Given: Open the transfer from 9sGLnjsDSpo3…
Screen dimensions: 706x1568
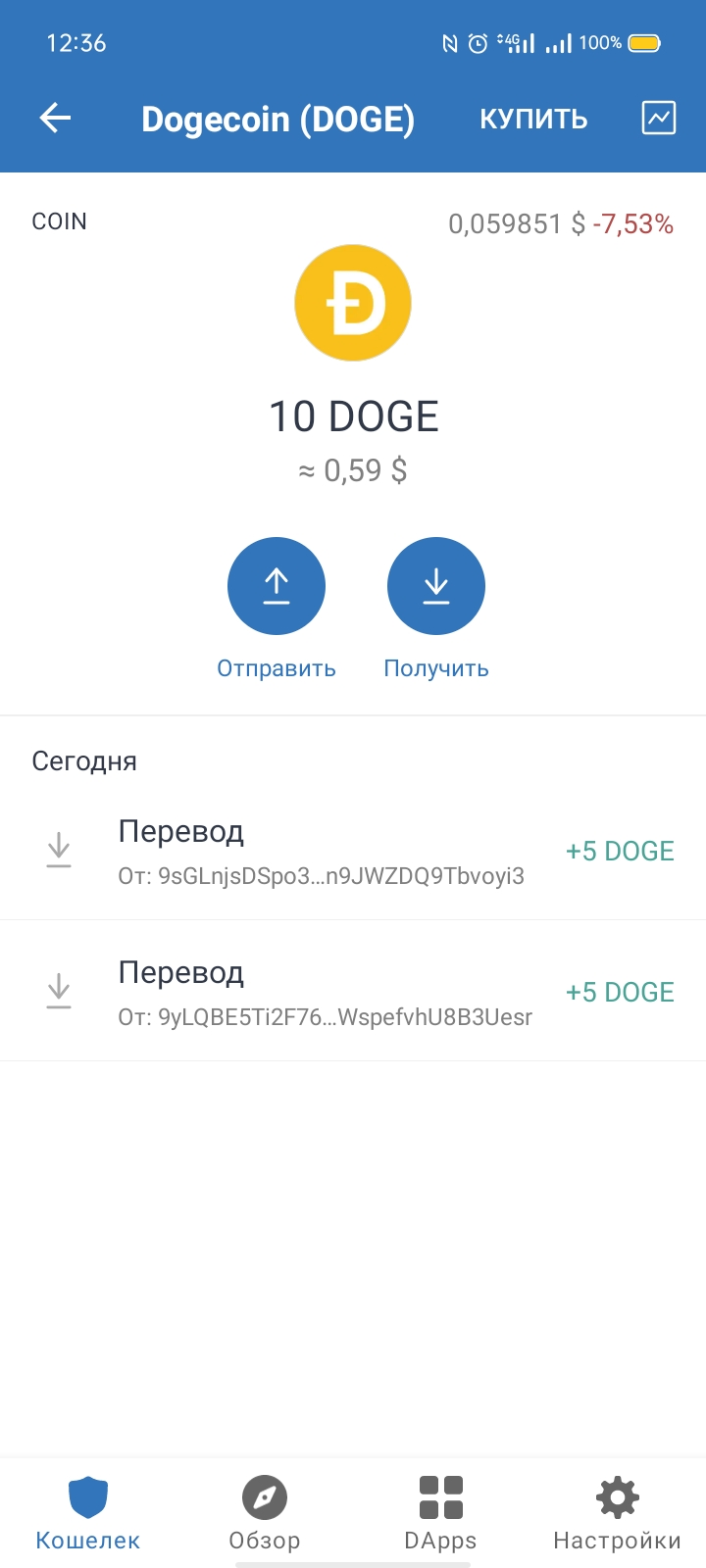Looking at the screenshot, I should (x=353, y=850).
